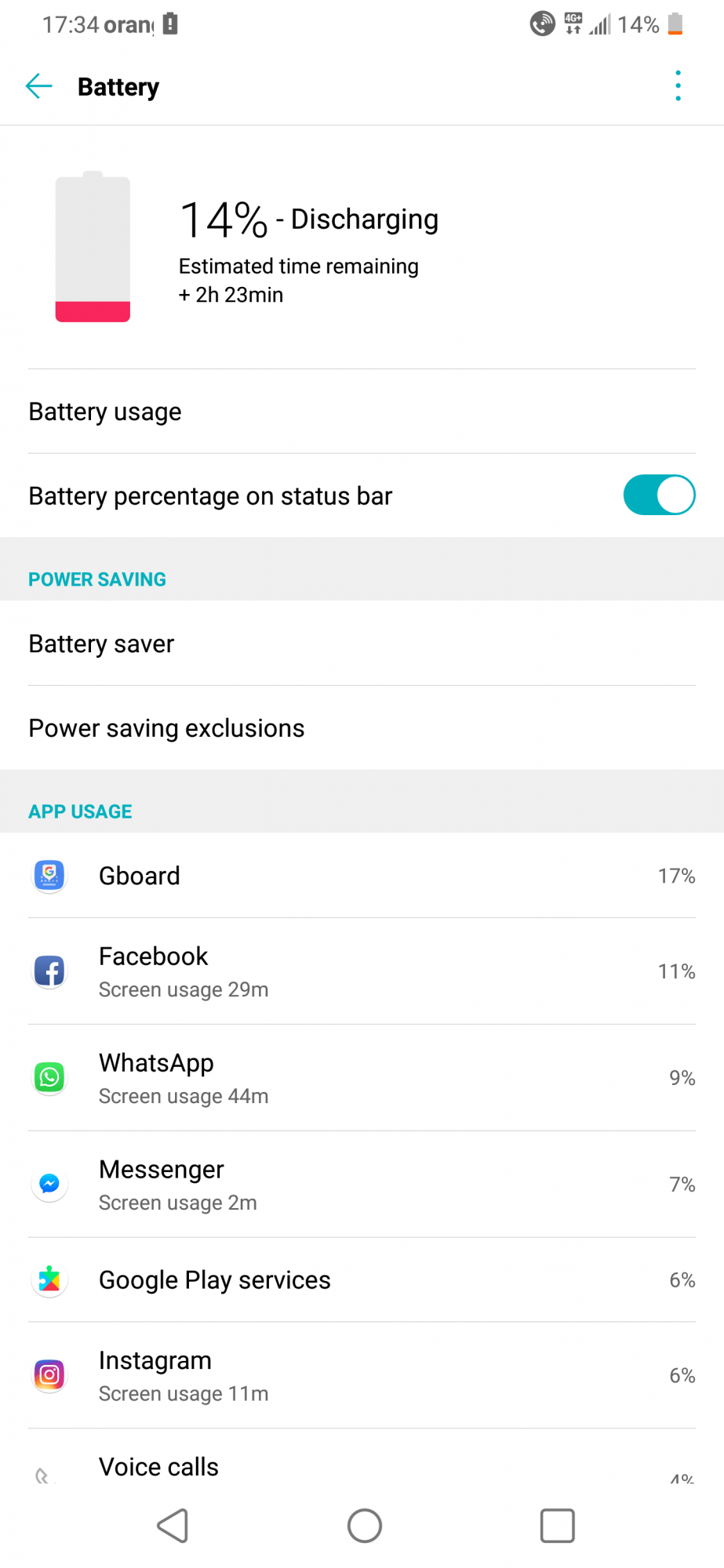Open Messenger battery usage details
The height and width of the screenshot is (1568, 724).
361,1185
